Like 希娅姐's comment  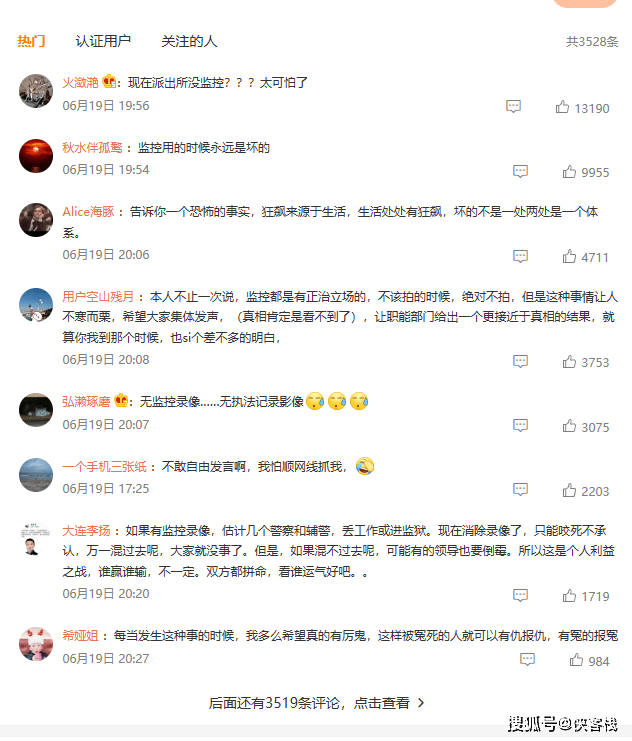coord(575,661)
